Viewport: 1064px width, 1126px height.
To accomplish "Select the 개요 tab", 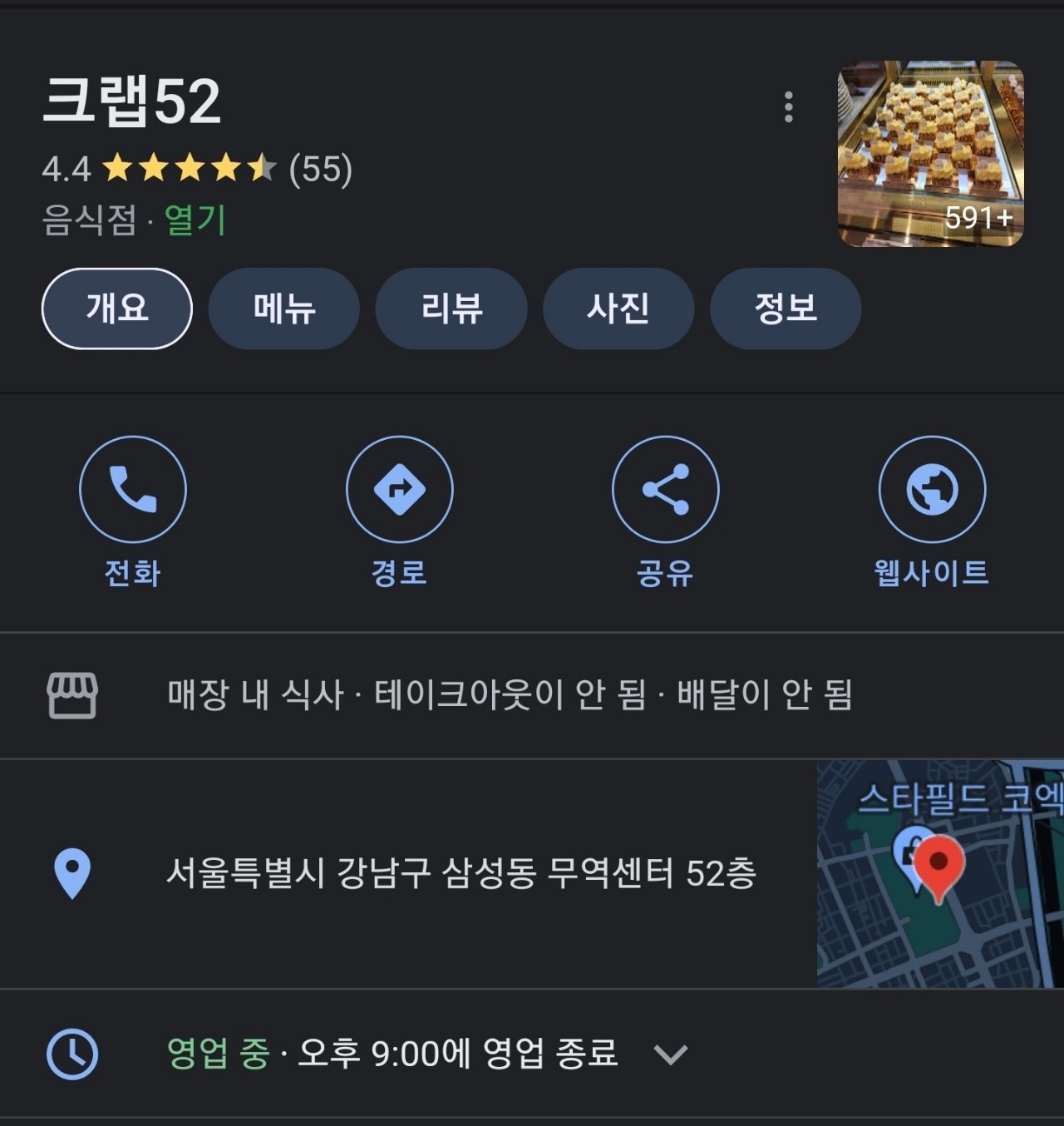I will [117, 309].
